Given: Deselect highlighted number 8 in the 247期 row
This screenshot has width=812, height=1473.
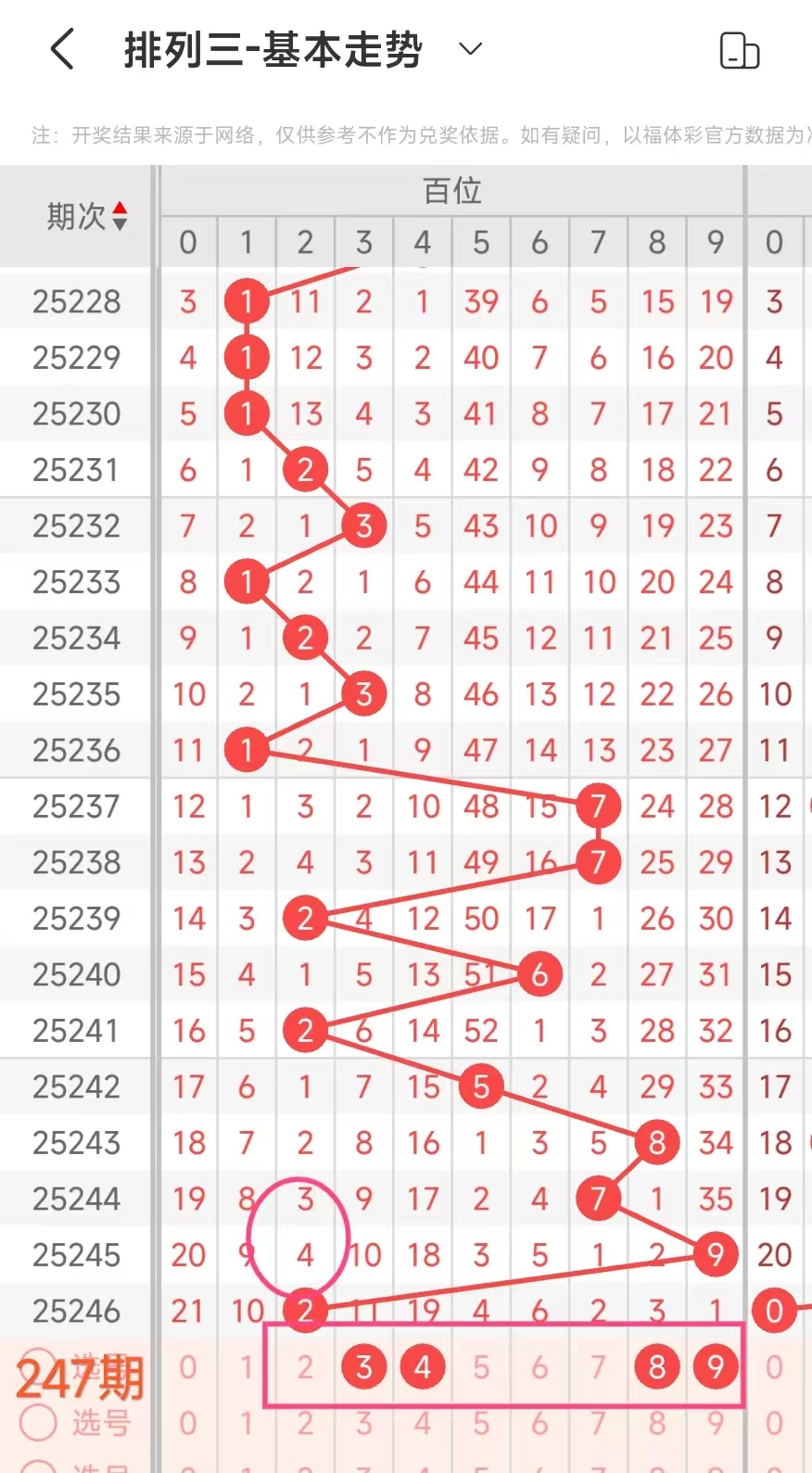Looking at the screenshot, I should [x=656, y=1366].
